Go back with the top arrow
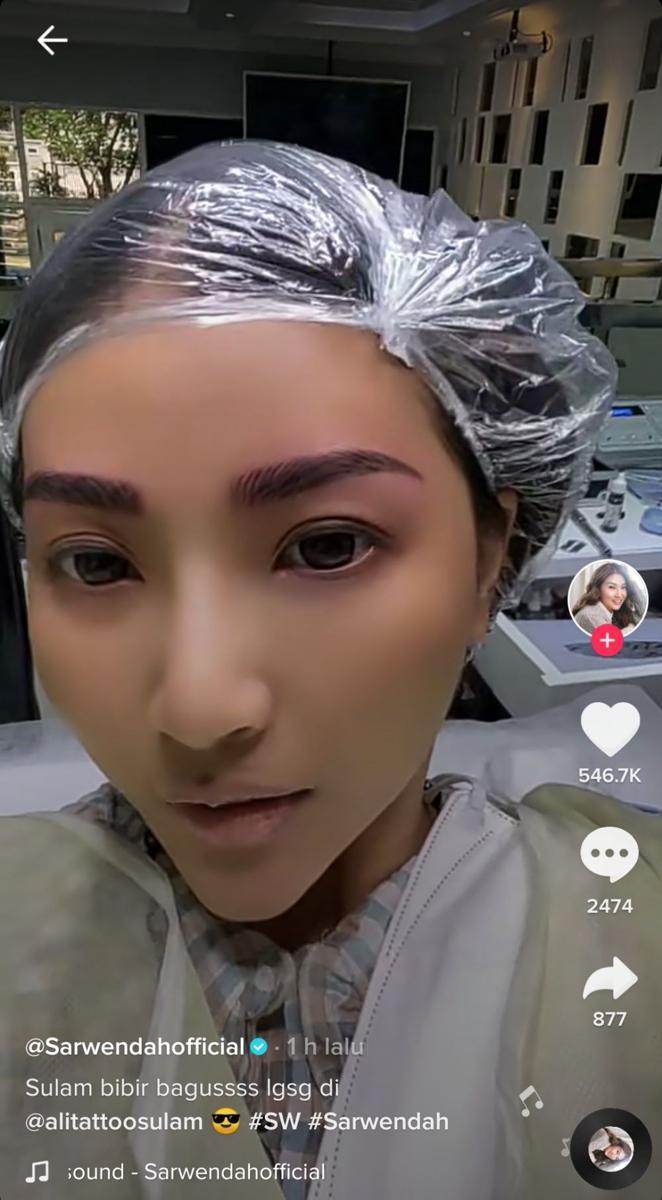Screen dimensions: 662x1200 coord(51,40)
